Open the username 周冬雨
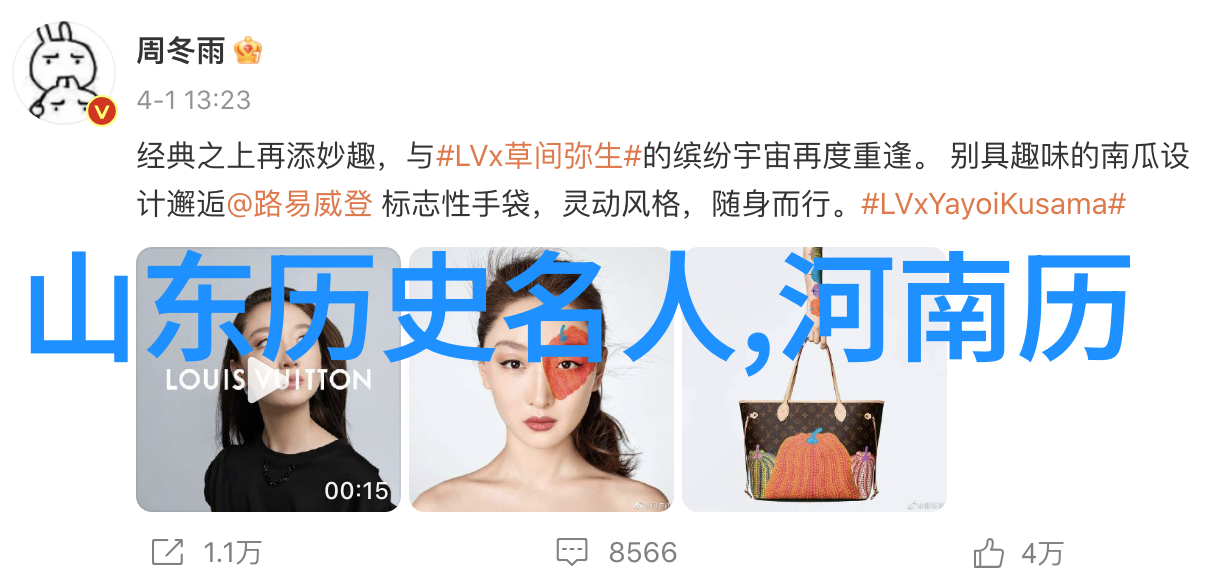 [x=181, y=51]
